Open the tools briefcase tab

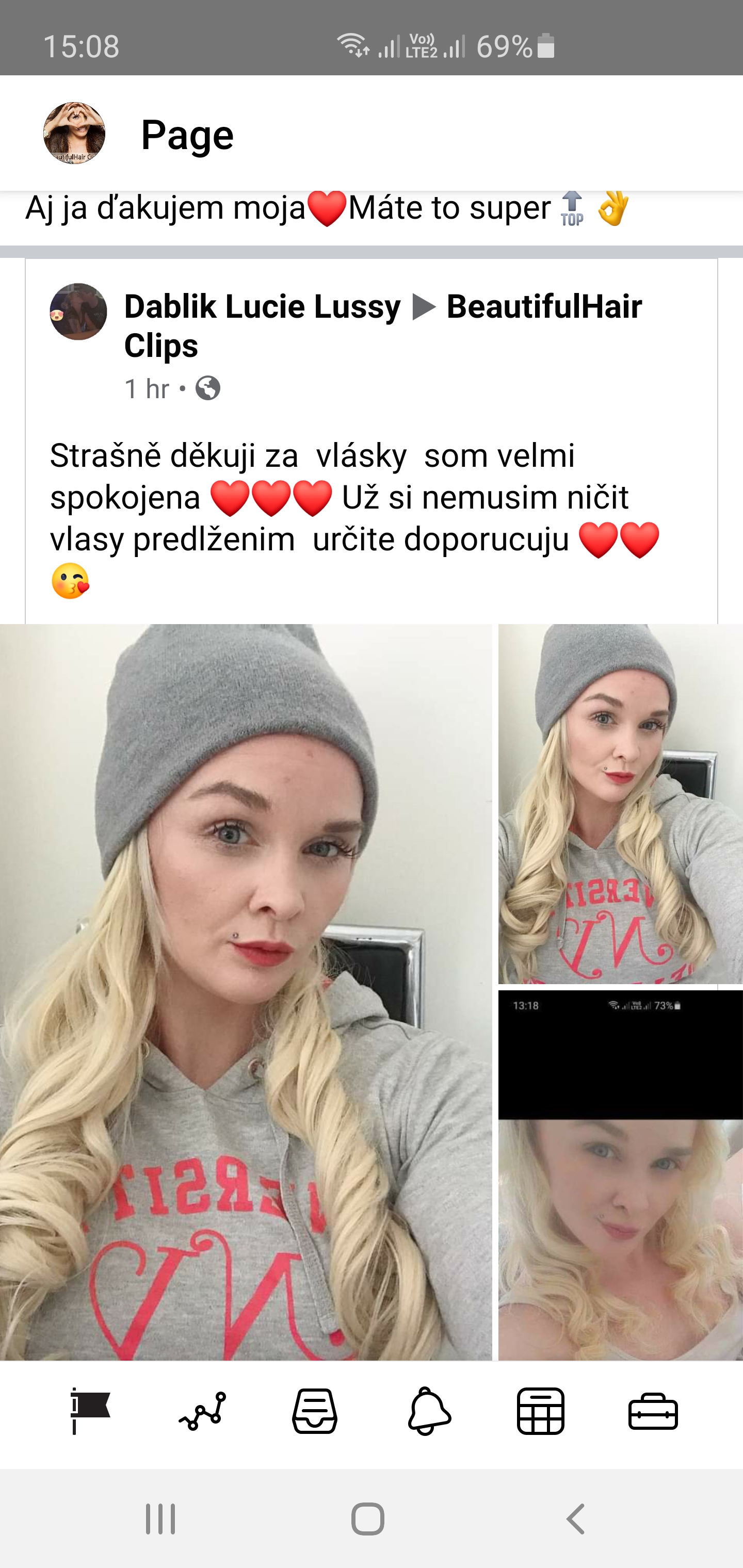point(653,1411)
